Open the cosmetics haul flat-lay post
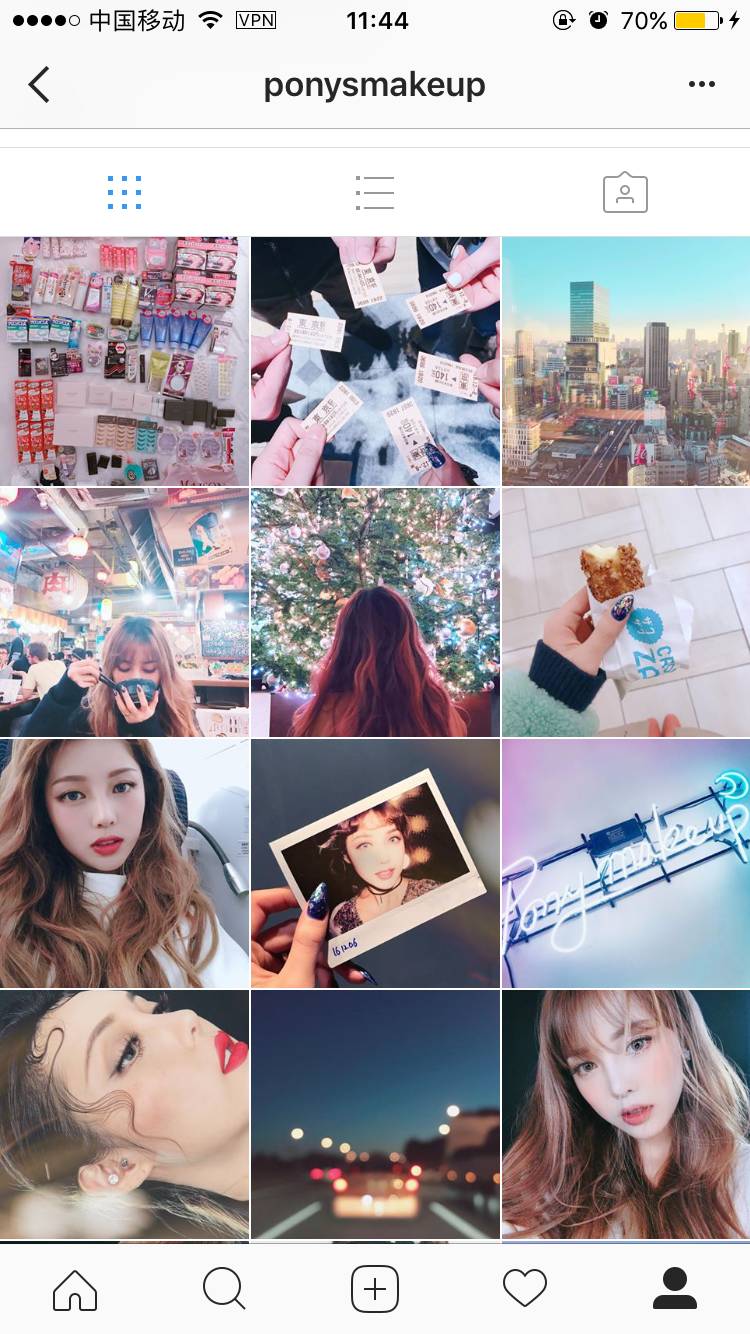This screenshot has width=750, height=1334. pos(124,361)
